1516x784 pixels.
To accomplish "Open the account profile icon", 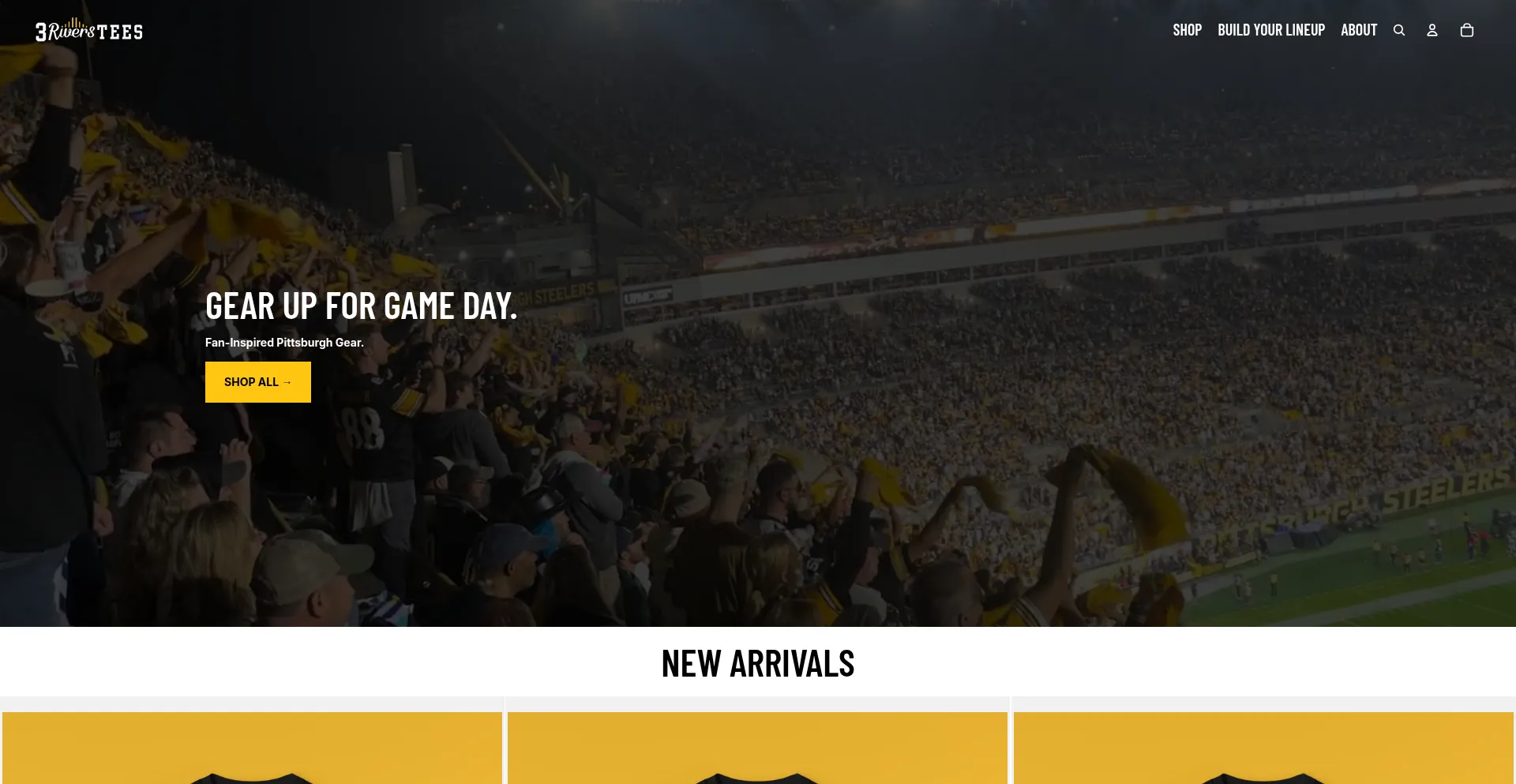I will click(x=1432, y=30).
